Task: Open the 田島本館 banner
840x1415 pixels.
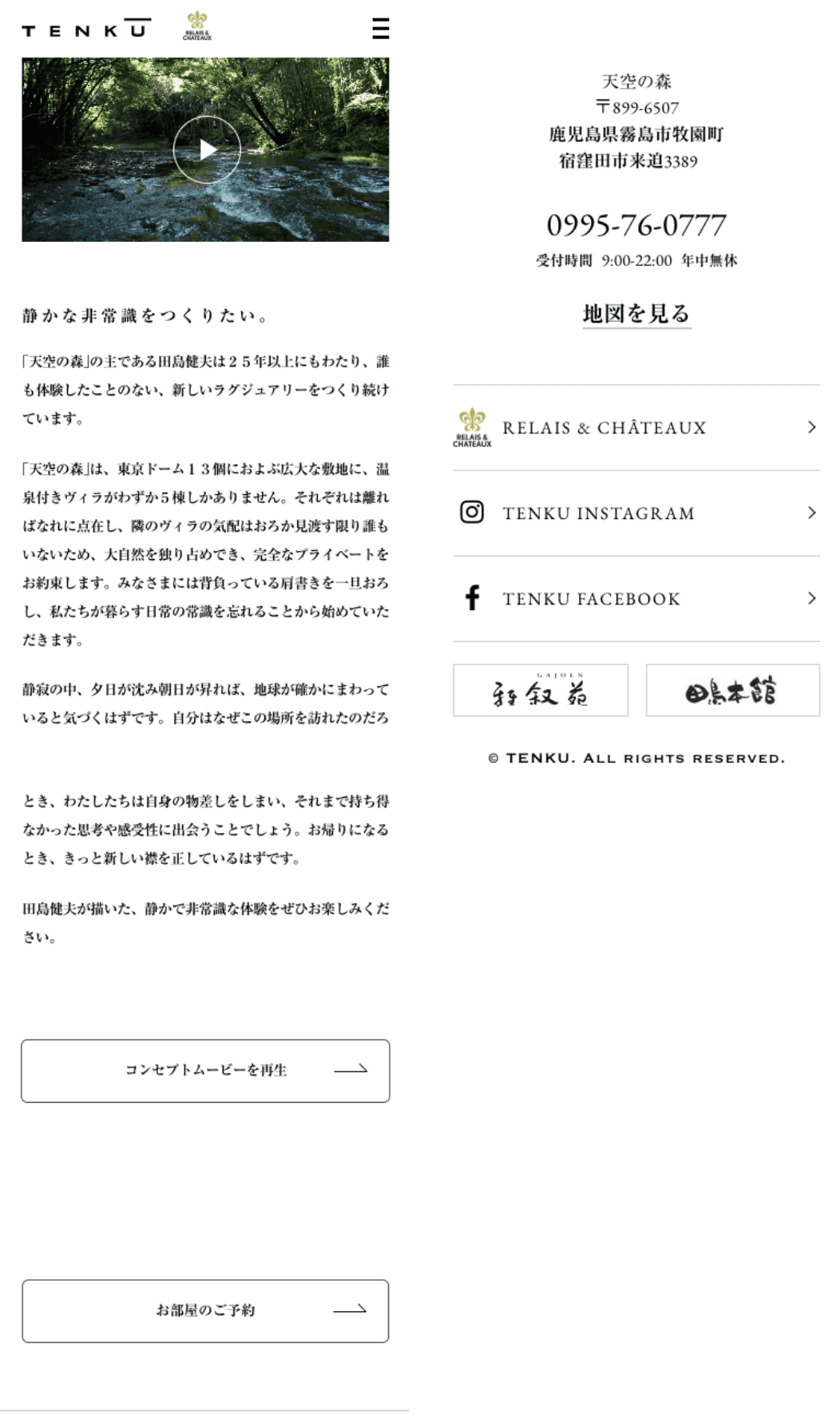Action: tap(733, 691)
